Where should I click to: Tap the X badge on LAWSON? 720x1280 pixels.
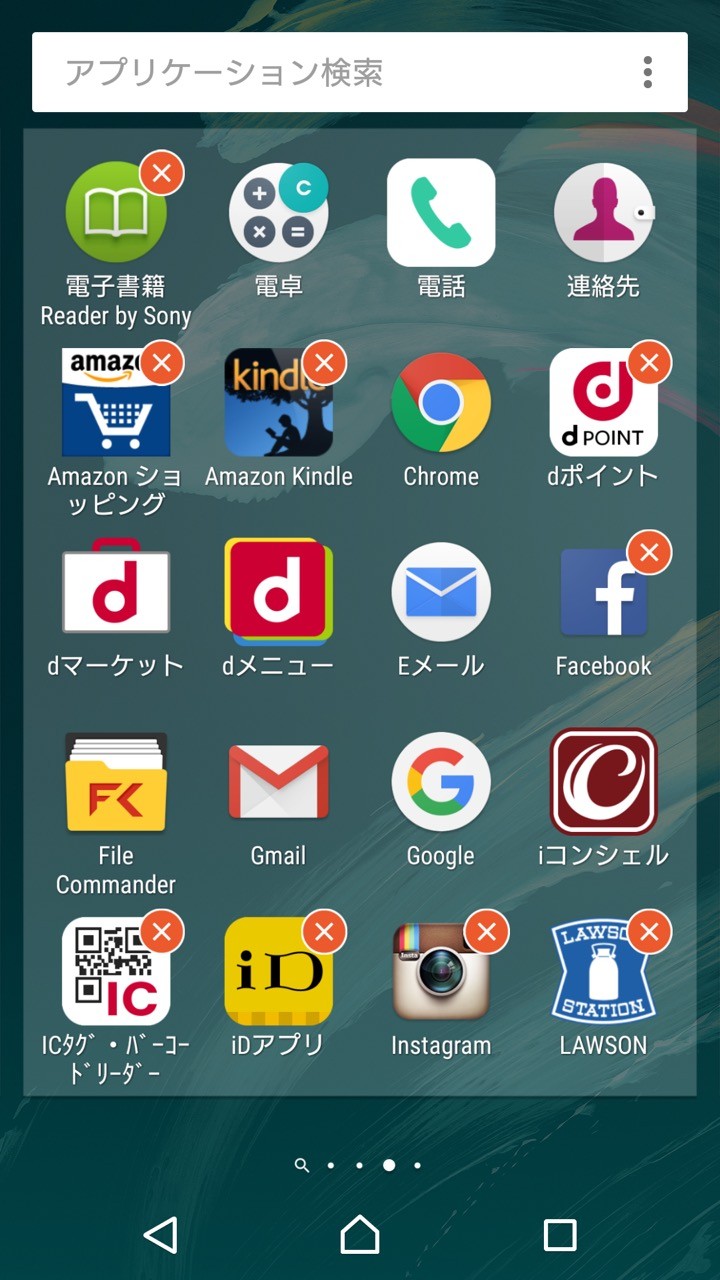[649, 933]
